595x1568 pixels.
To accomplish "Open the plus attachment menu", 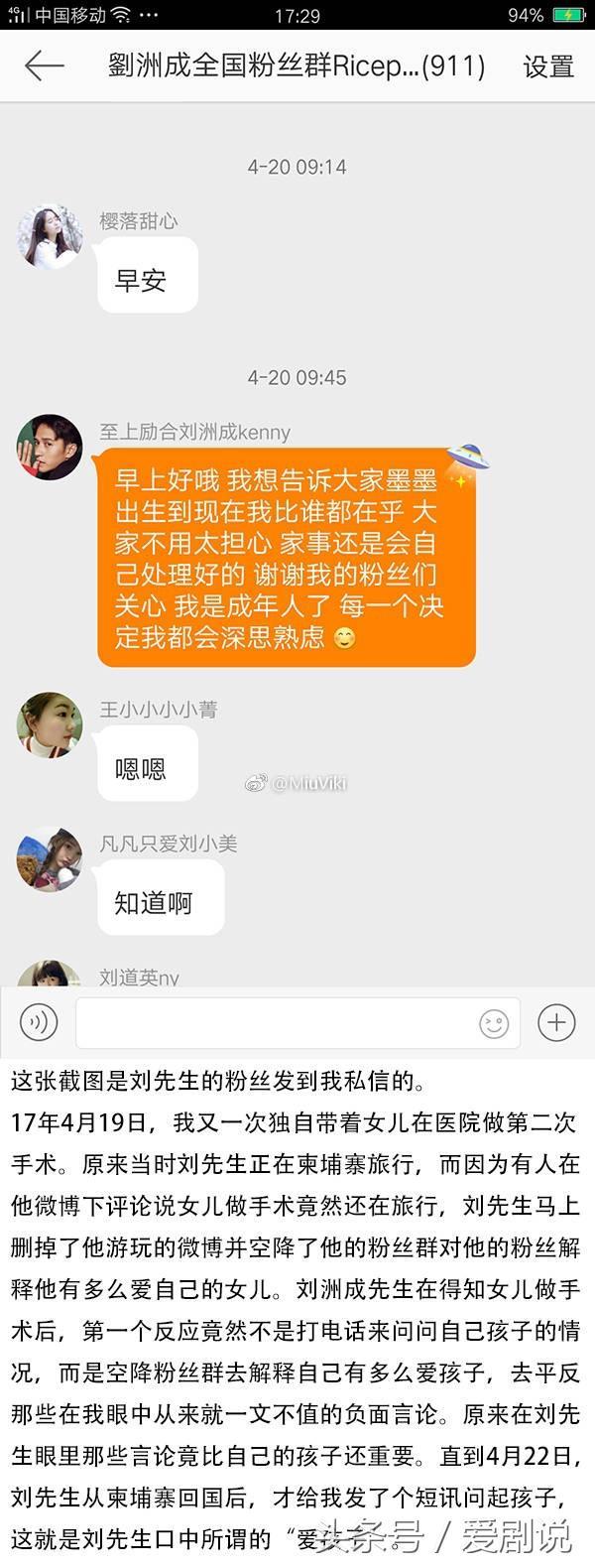I will pos(556,1022).
